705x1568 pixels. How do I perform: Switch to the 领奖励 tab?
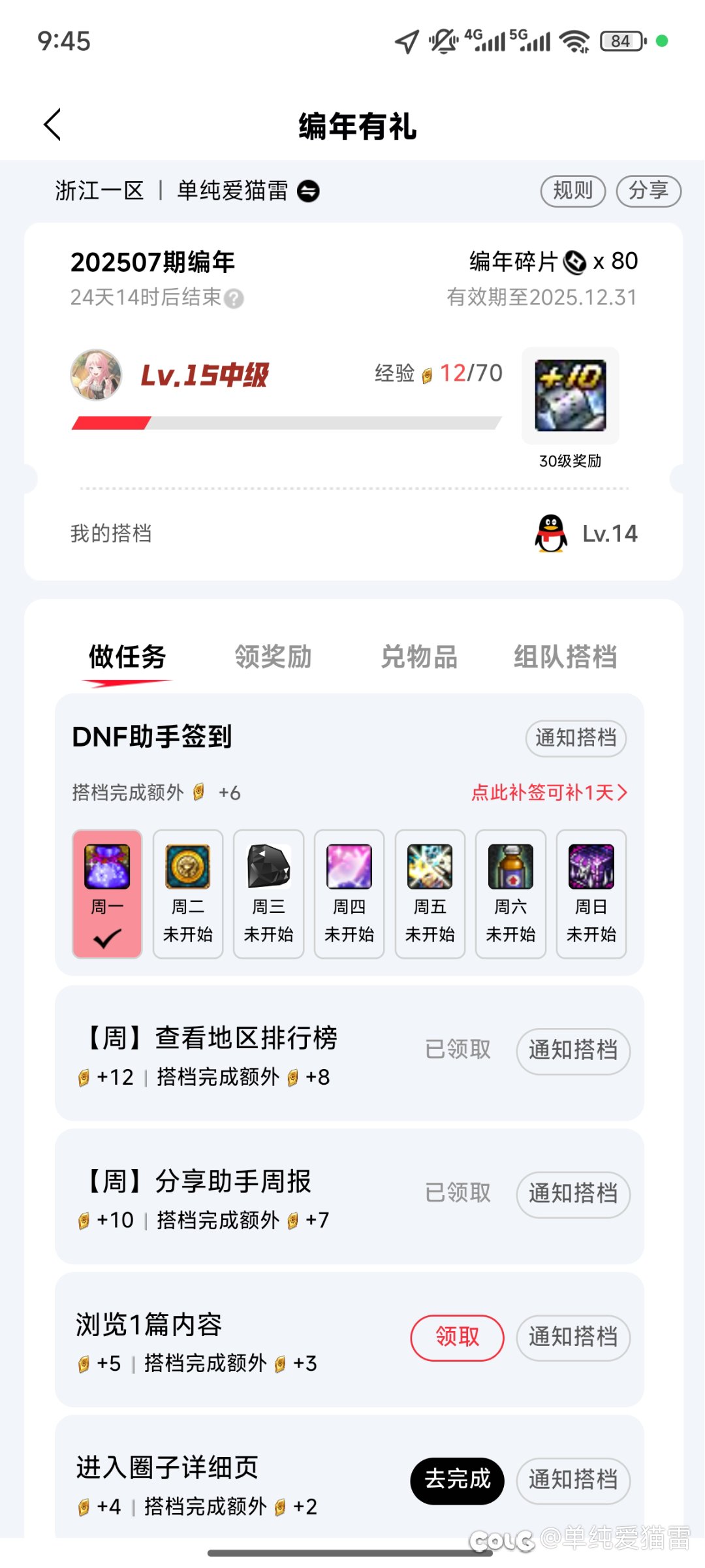[273, 657]
